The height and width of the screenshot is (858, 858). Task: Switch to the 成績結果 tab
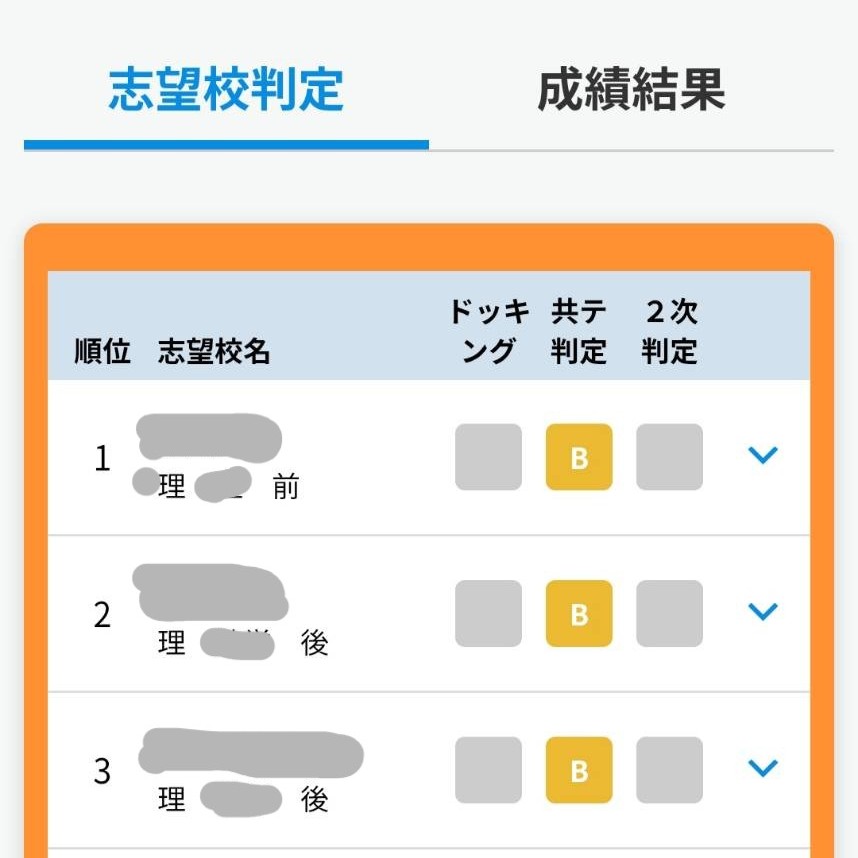(x=631, y=91)
